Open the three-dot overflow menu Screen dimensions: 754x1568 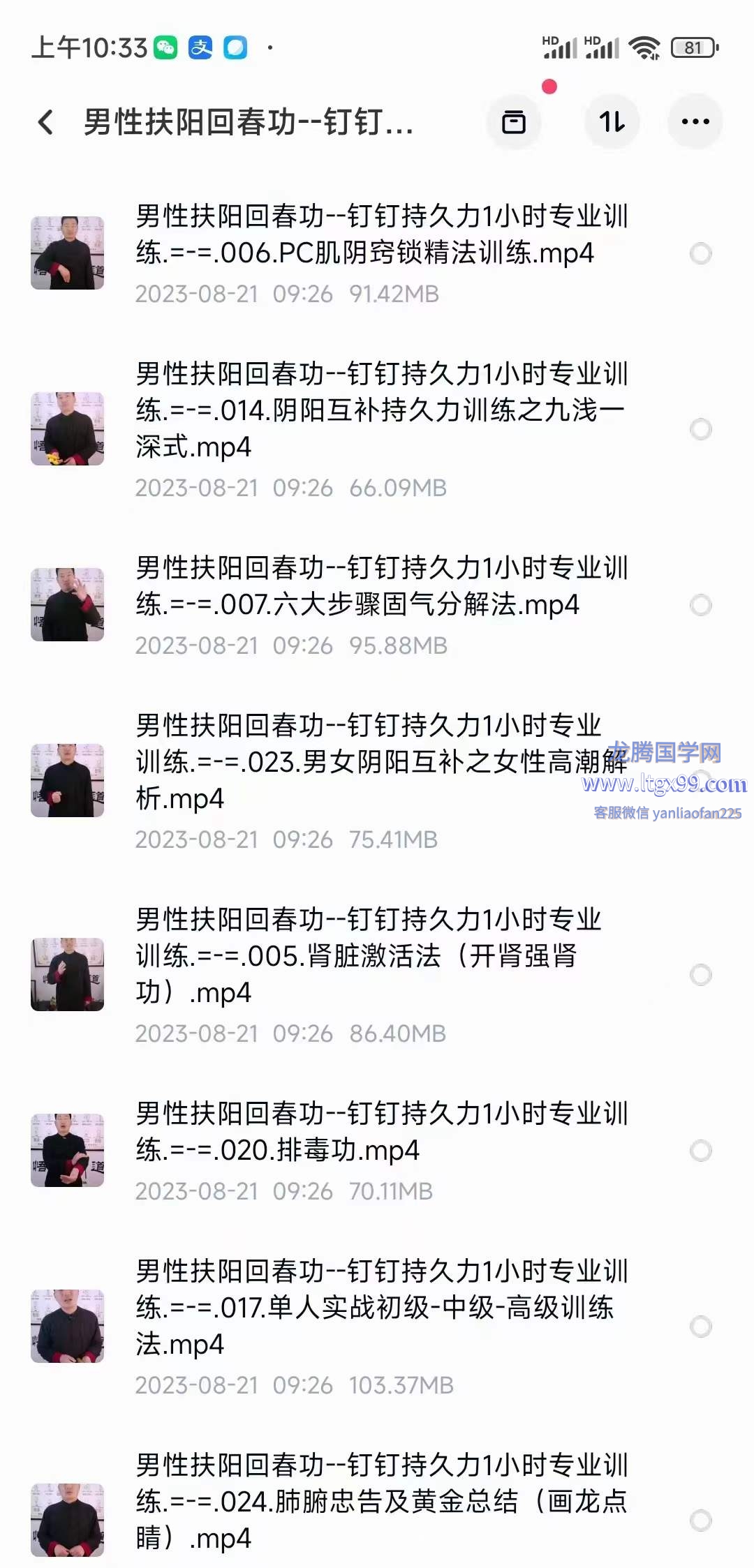coord(695,122)
